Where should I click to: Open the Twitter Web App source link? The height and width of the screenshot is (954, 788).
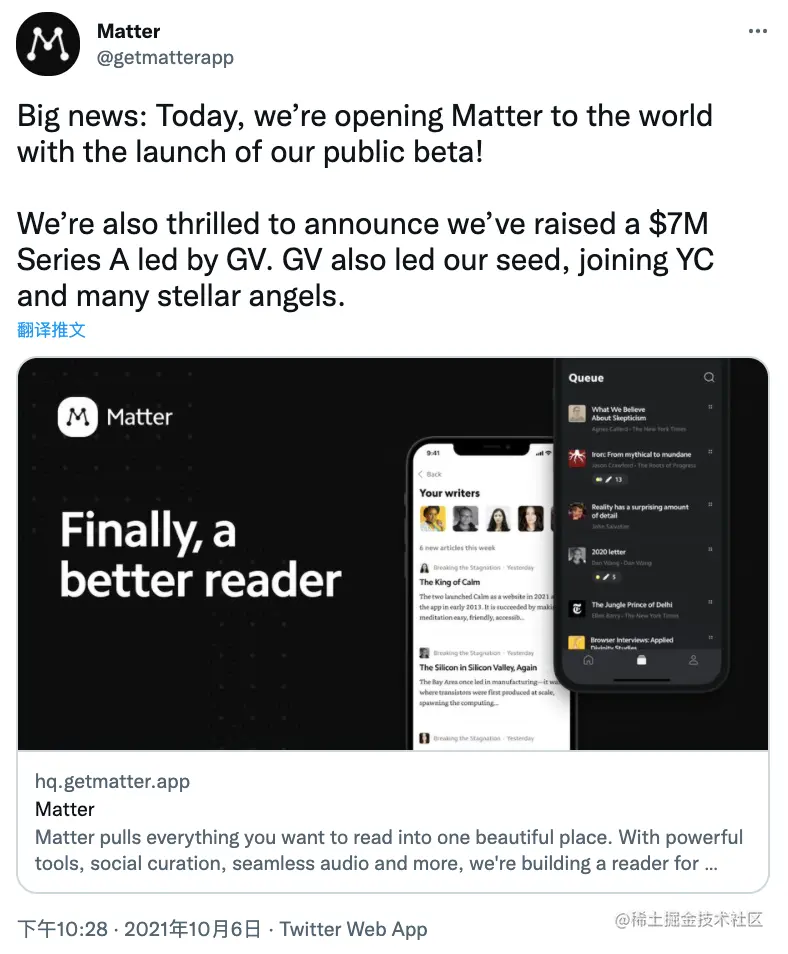[353, 929]
